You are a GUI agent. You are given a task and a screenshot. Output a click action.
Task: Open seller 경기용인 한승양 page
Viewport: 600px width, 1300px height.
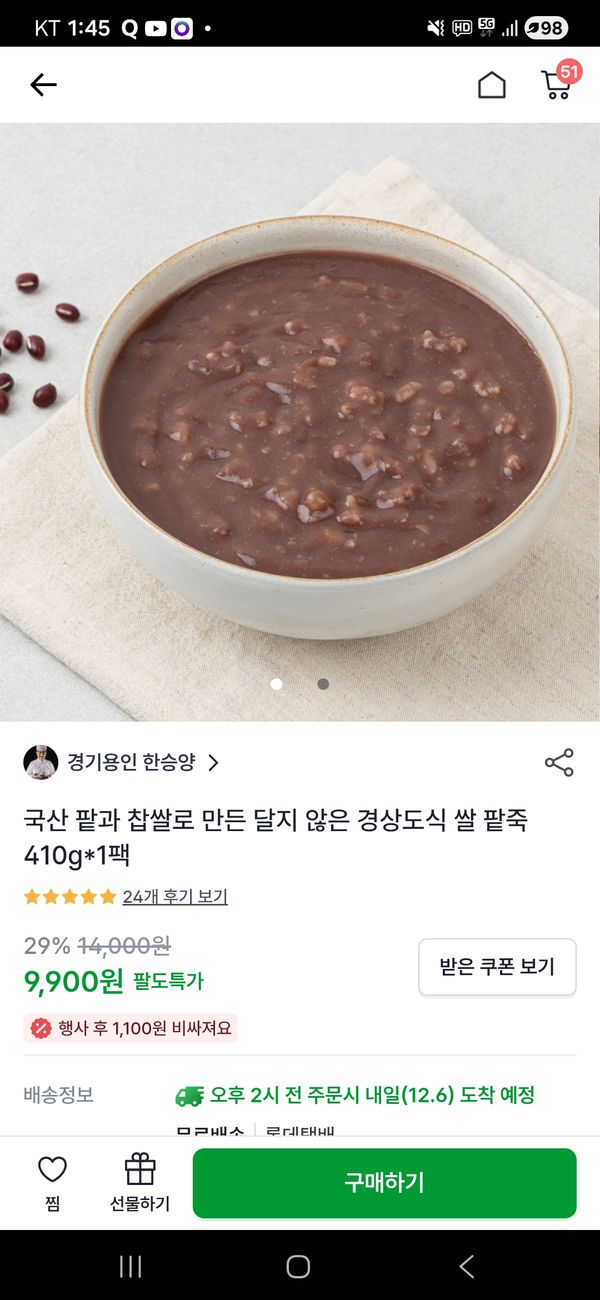[x=130, y=763]
